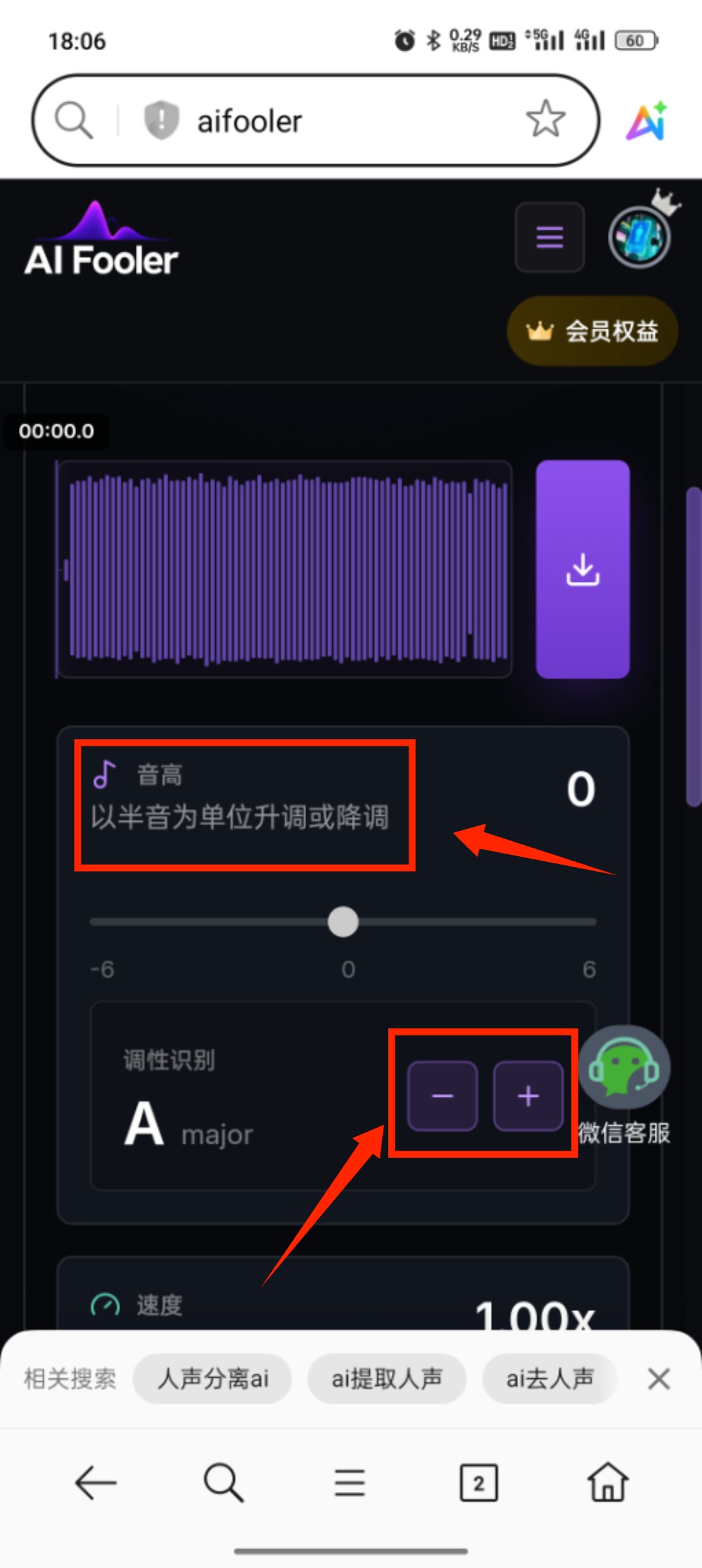The image size is (702, 1568).
Task: Open the browser AI assistant icon
Action: 647,120
